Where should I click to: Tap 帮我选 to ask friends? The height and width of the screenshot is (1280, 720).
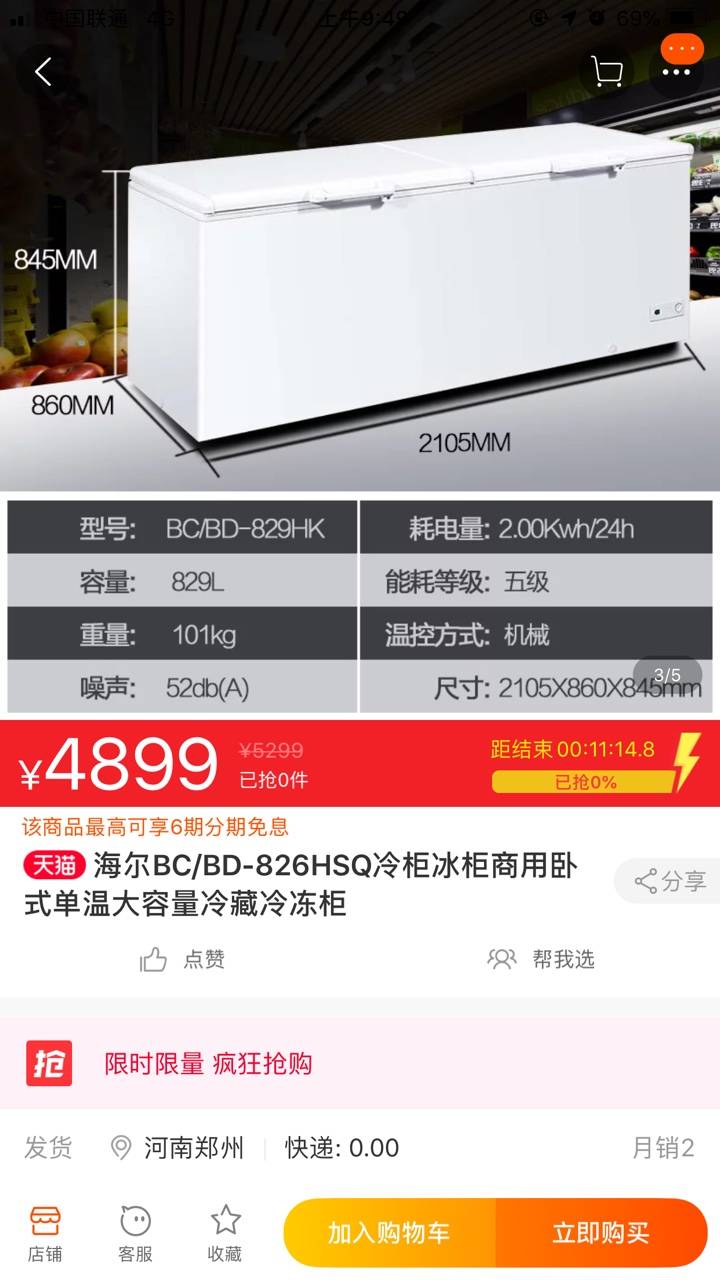click(x=541, y=960)
